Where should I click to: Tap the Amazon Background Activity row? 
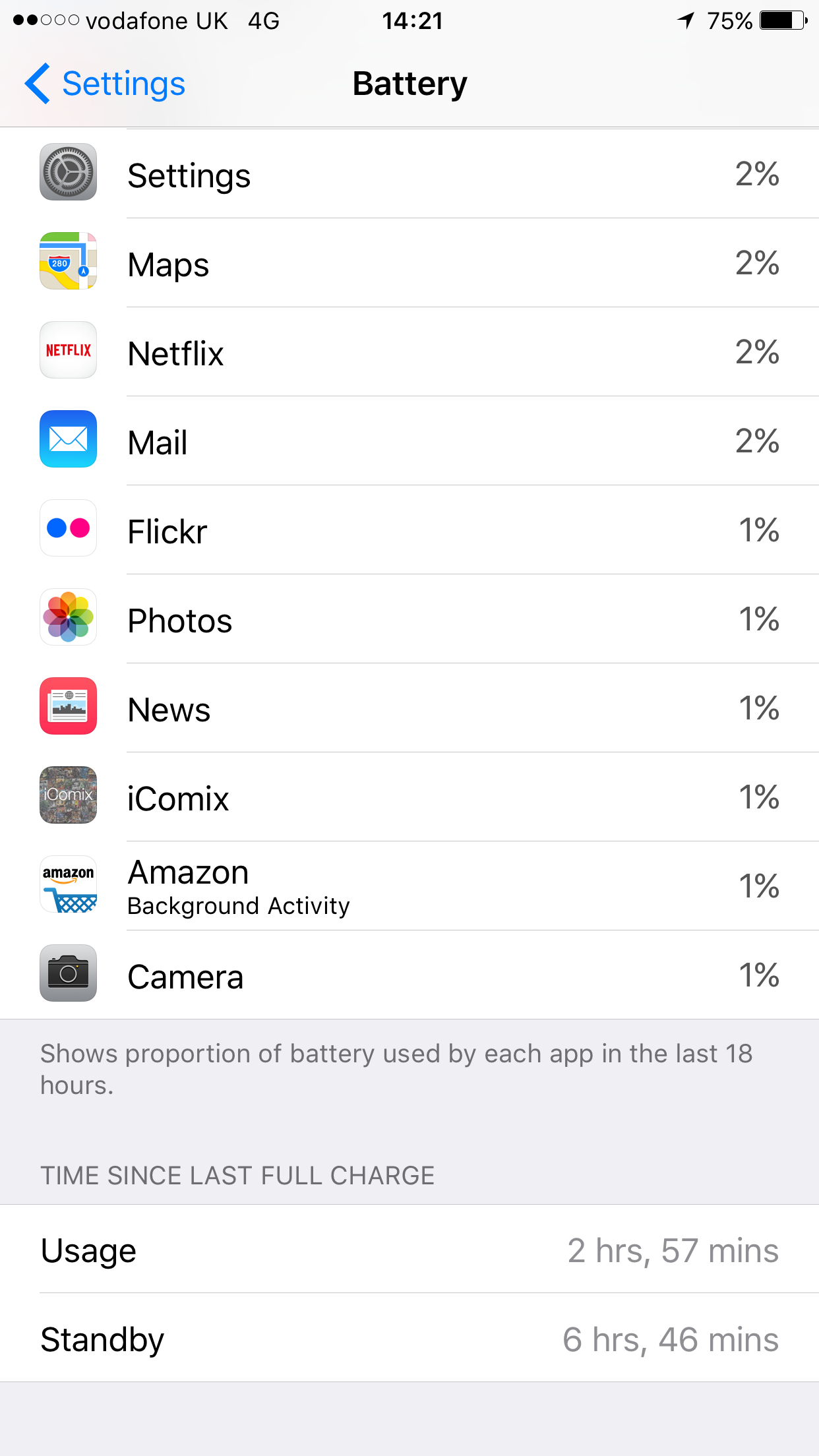click(409, 886)
